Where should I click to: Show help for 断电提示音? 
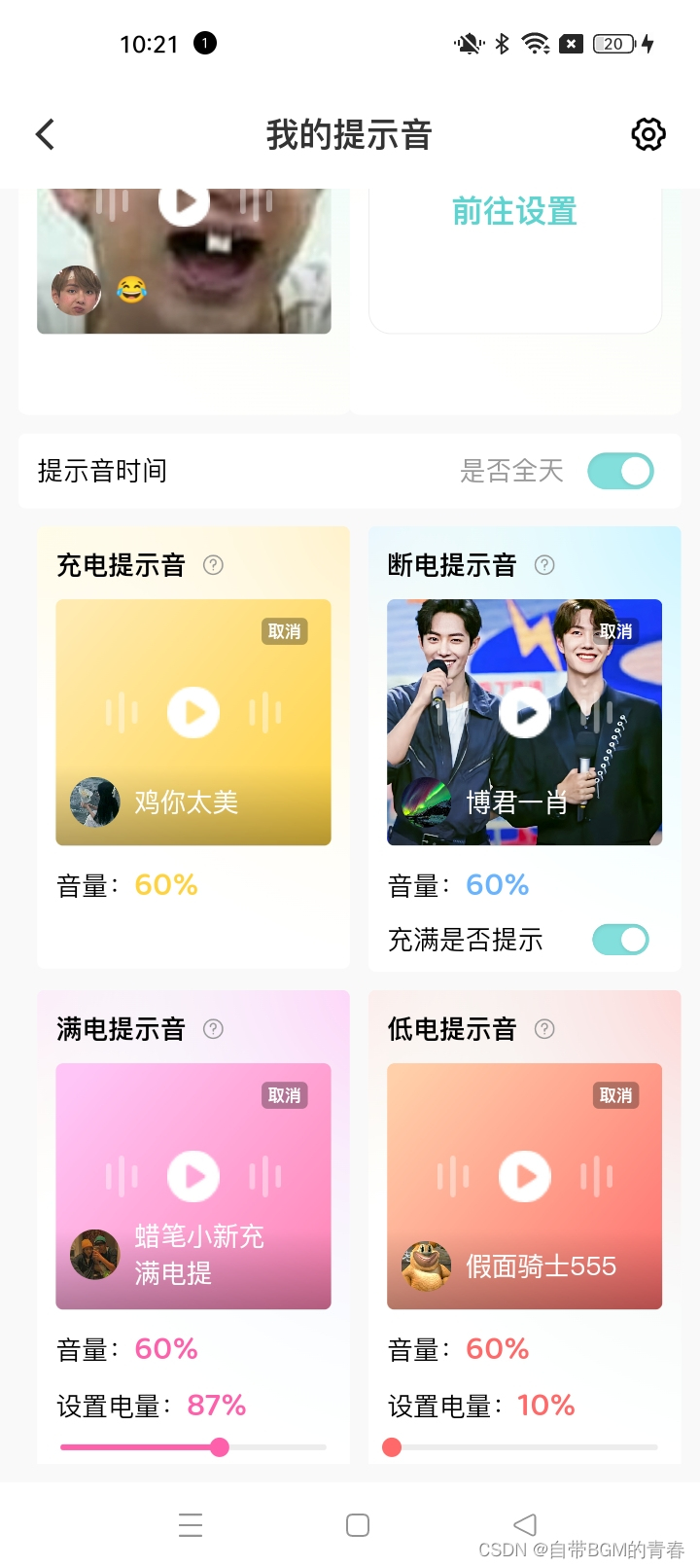tap(544, 565)
